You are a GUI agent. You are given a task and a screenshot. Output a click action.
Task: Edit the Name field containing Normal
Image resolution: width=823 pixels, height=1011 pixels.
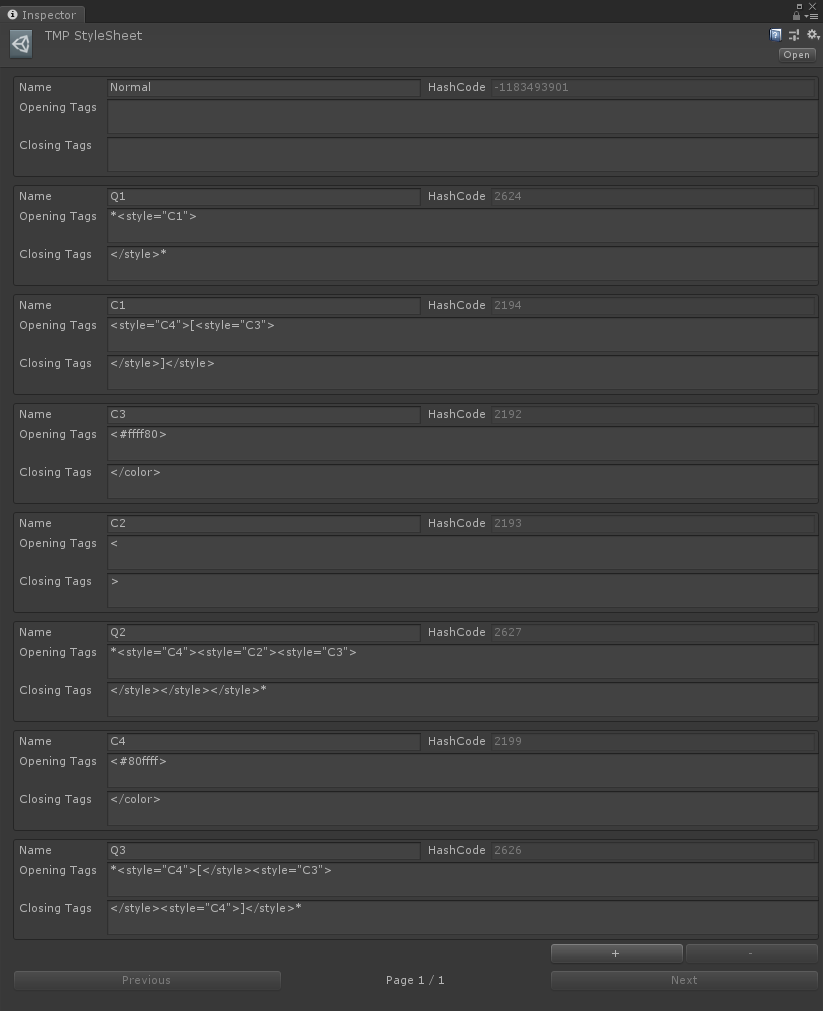point(264,87)
